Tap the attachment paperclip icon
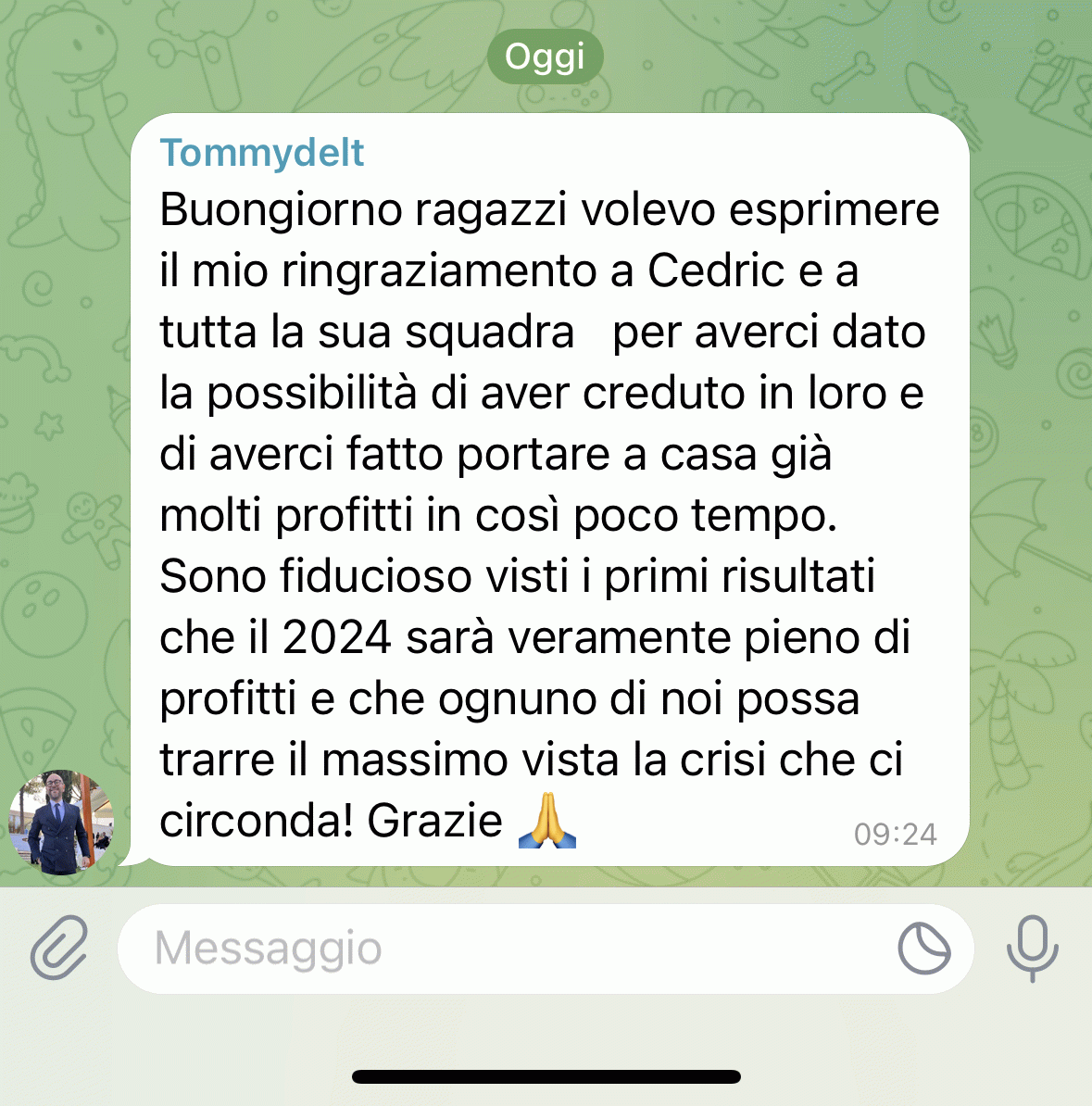Screen dimensions: 1092x1106 59,948
